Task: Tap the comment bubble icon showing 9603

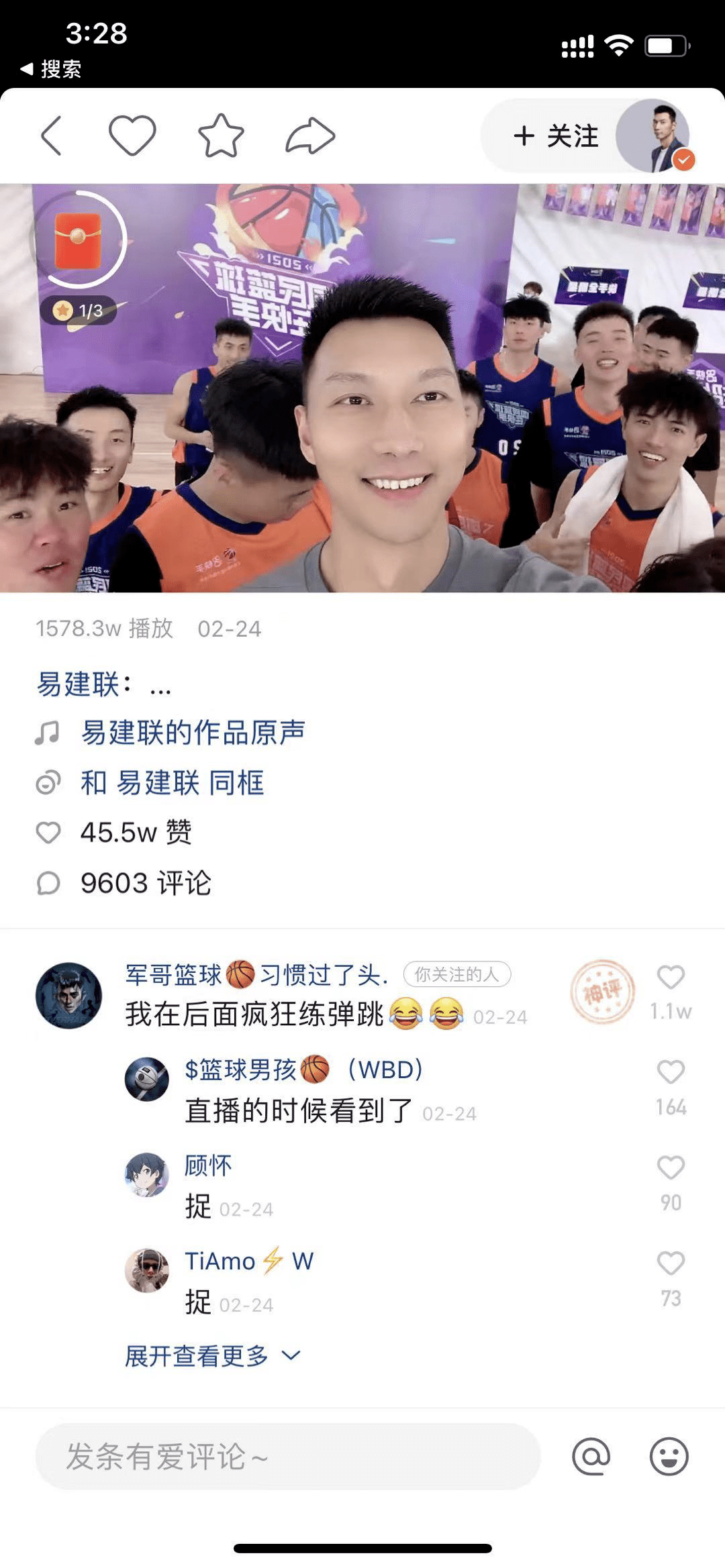Action: point(48,884)
